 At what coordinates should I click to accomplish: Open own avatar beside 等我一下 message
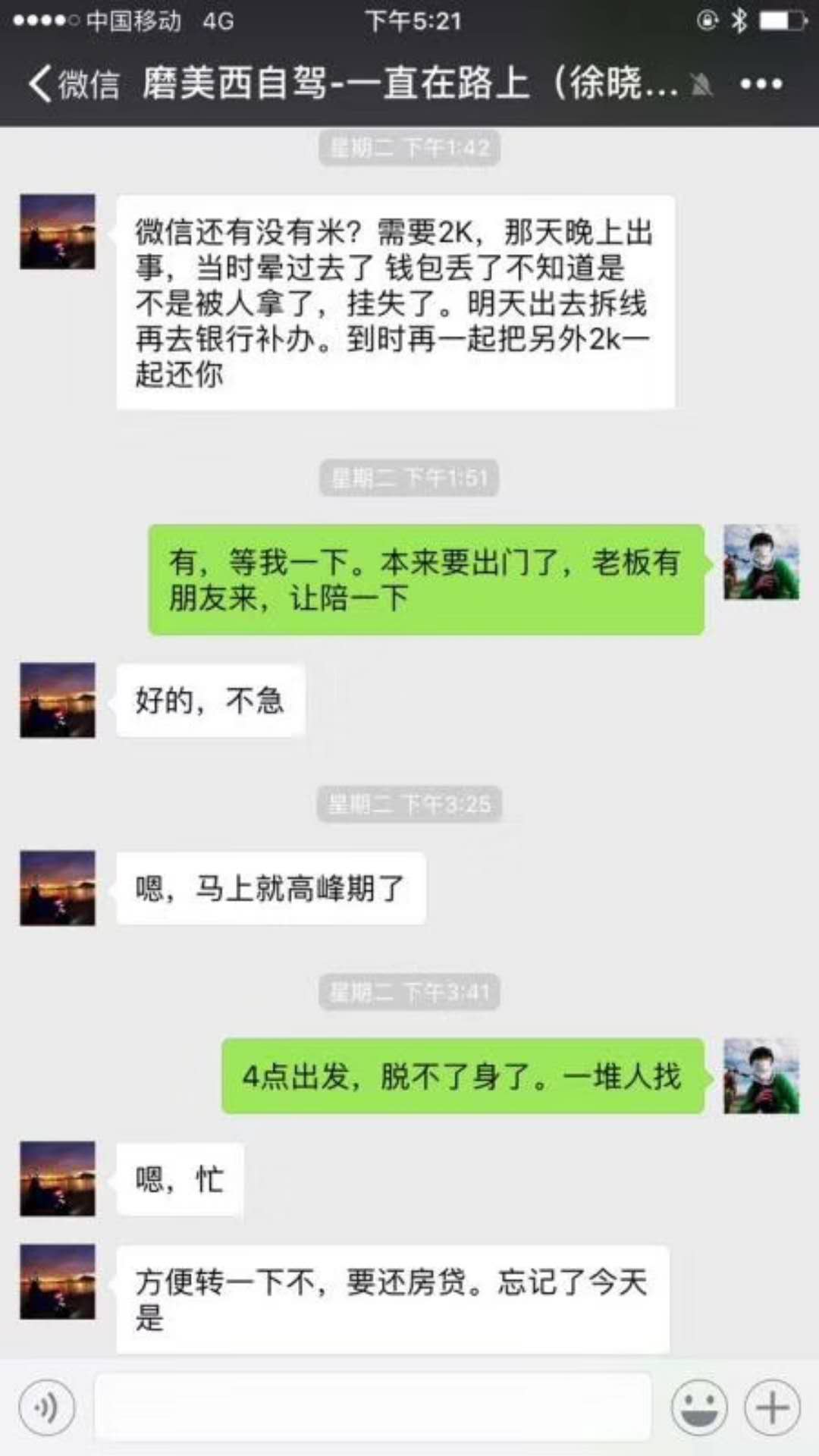pos(761,562)
